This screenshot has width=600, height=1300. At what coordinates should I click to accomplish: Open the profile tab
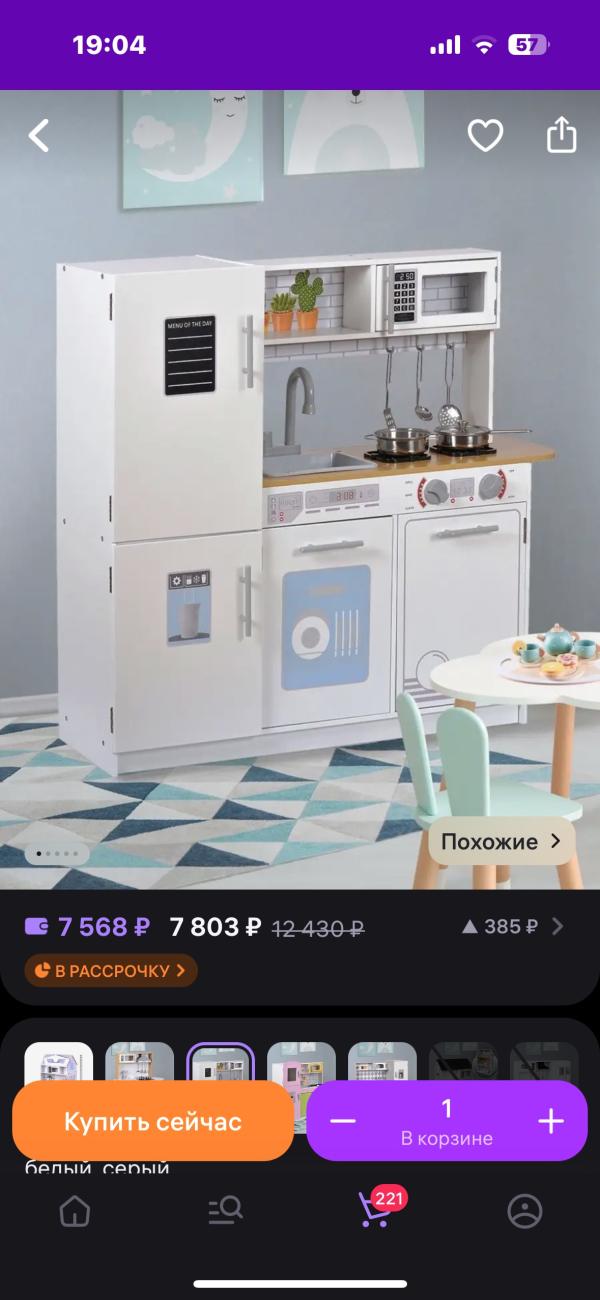(x=525, y=1211)
